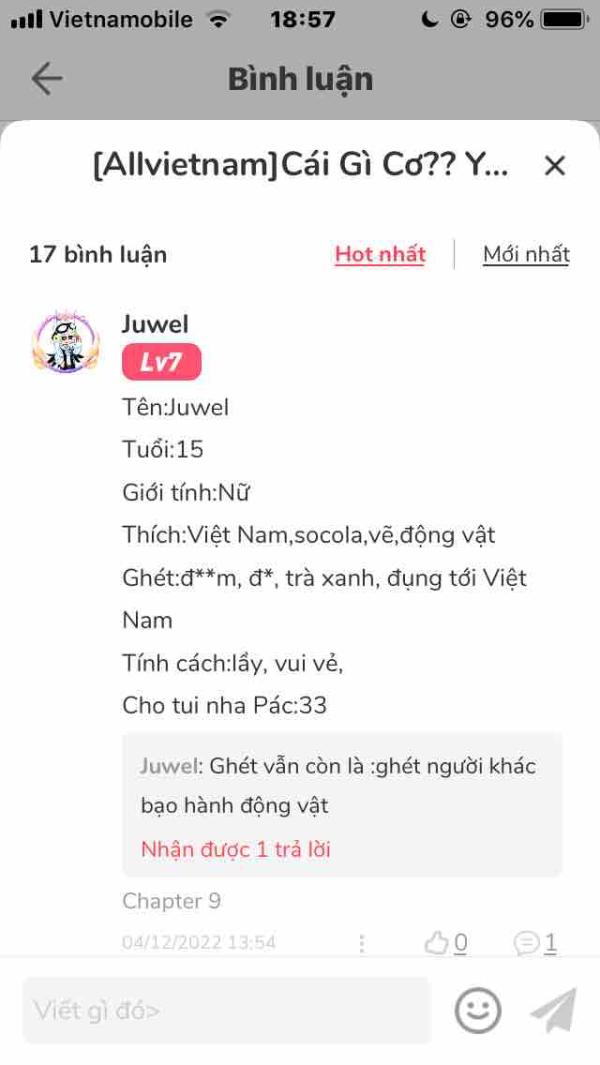Screen dimensions: 600x1065
Task: Reply to Juwel's comment via the comment icon
Action: 535,943
